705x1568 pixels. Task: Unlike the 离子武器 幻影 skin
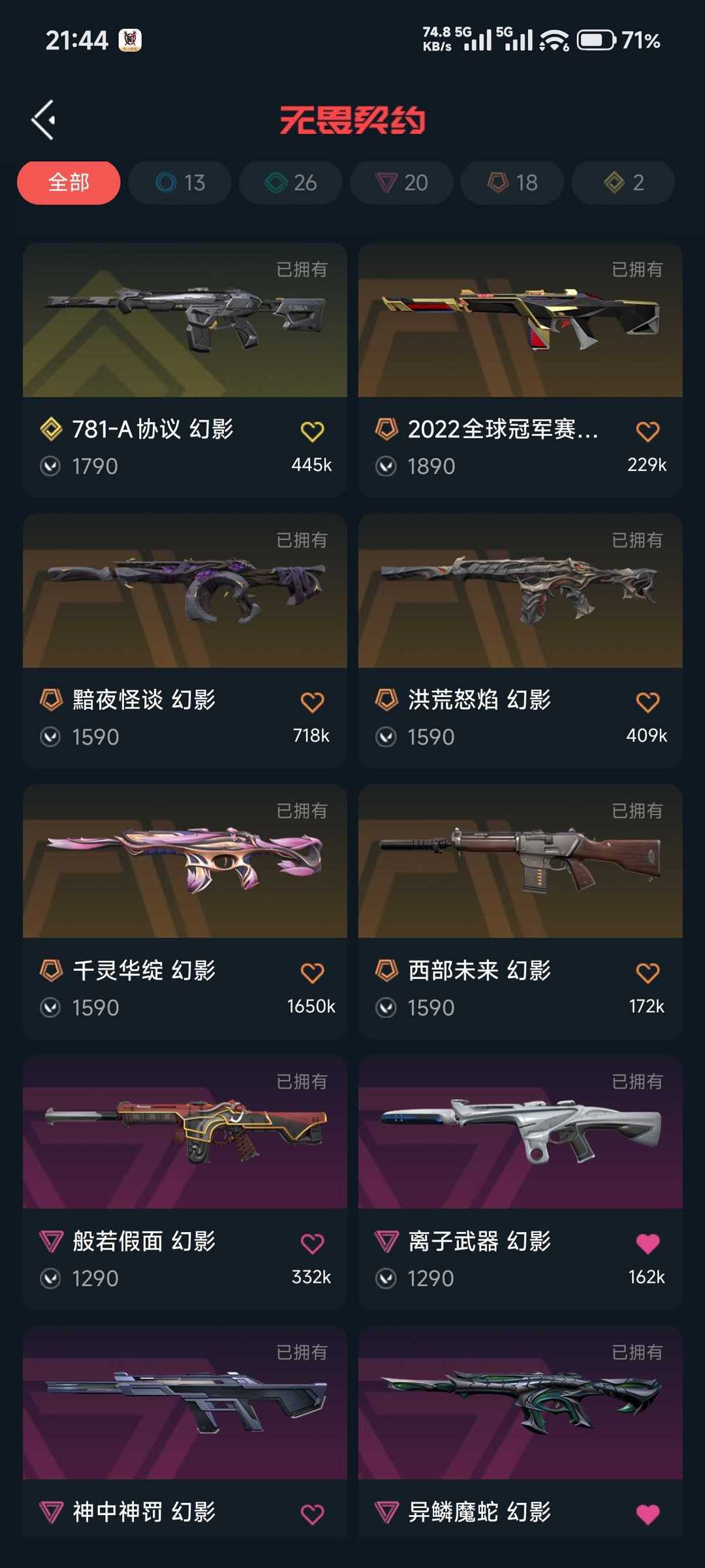click(x=648, y=1243)
